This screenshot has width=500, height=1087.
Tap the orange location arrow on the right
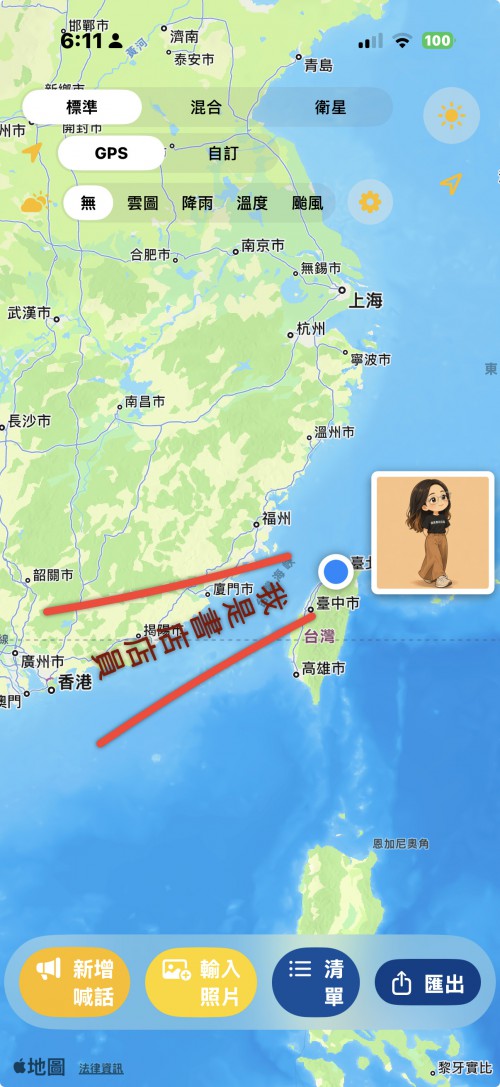(x=451, y=184)
